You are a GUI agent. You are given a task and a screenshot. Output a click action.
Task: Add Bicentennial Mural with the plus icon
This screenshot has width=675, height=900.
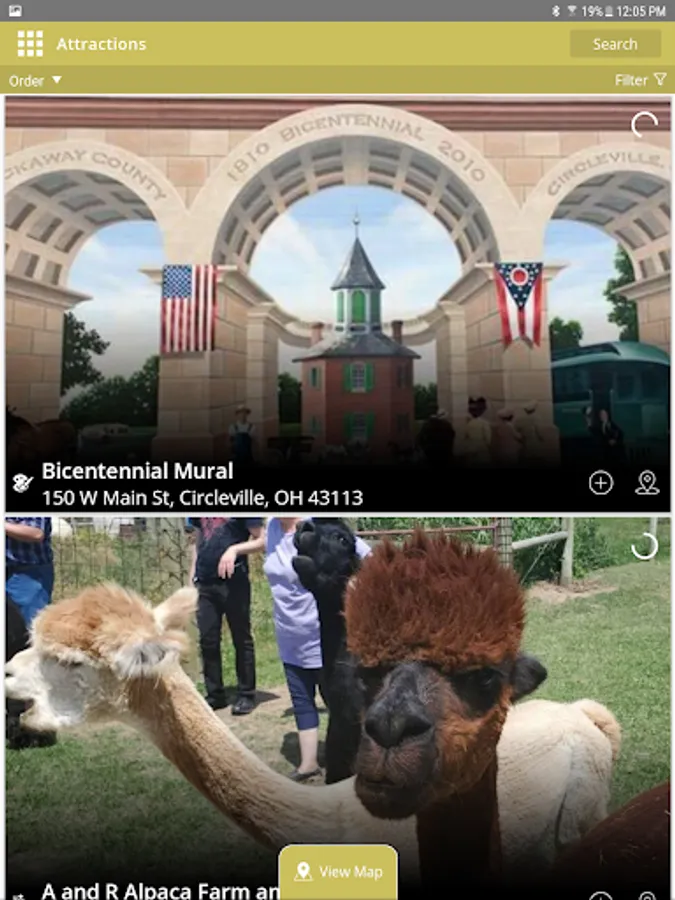click(601, 483)
